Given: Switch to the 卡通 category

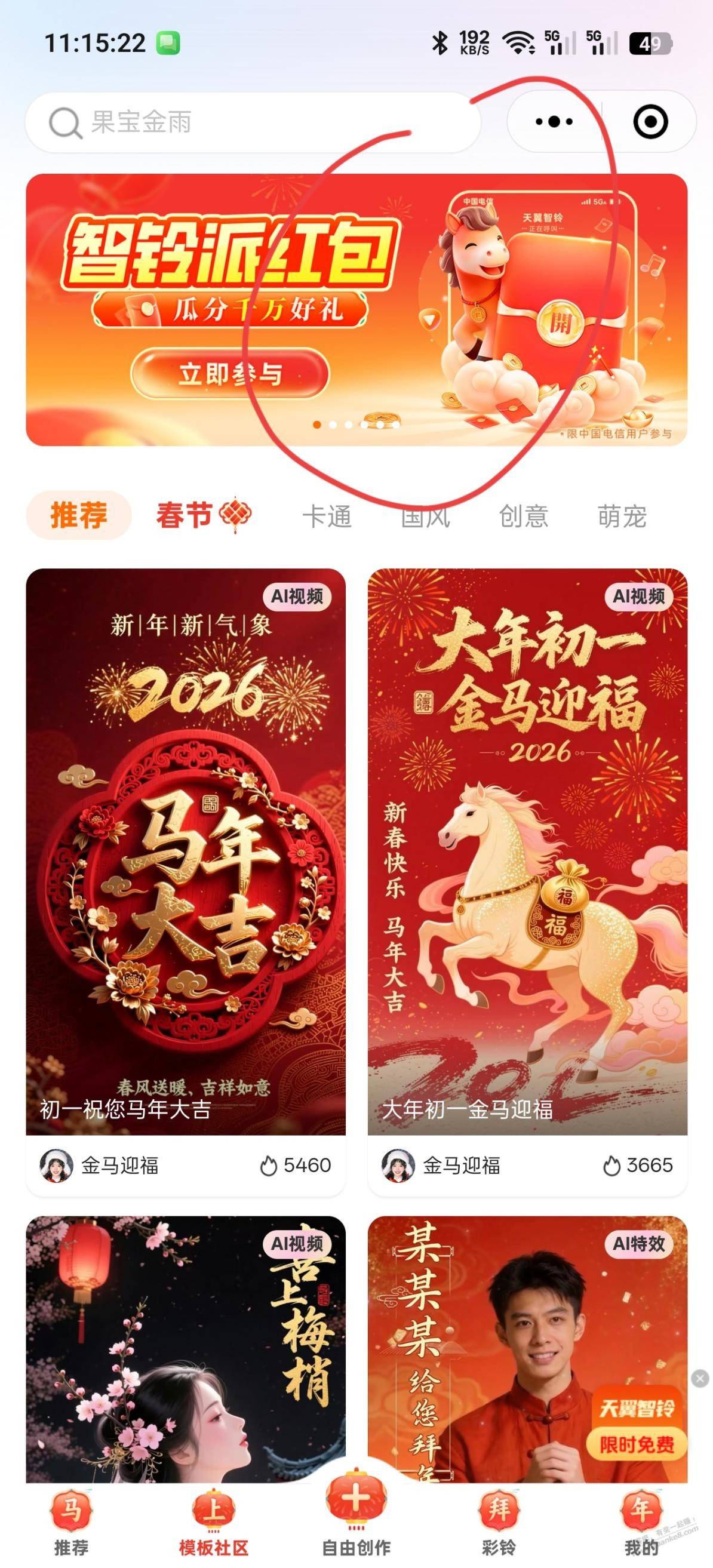Looking at the screenshot, I should click(x=327, y=516).
